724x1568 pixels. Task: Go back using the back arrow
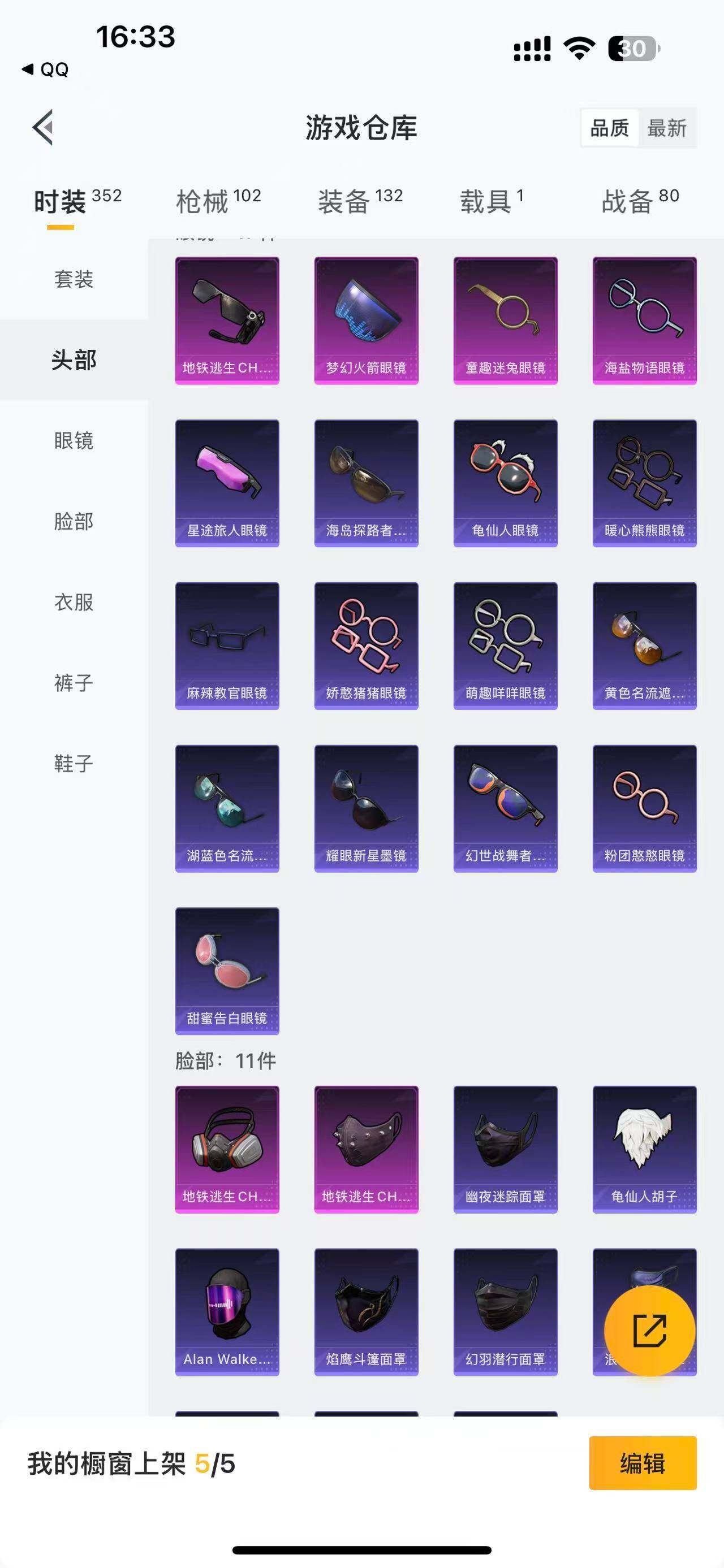tap(42, 127)
